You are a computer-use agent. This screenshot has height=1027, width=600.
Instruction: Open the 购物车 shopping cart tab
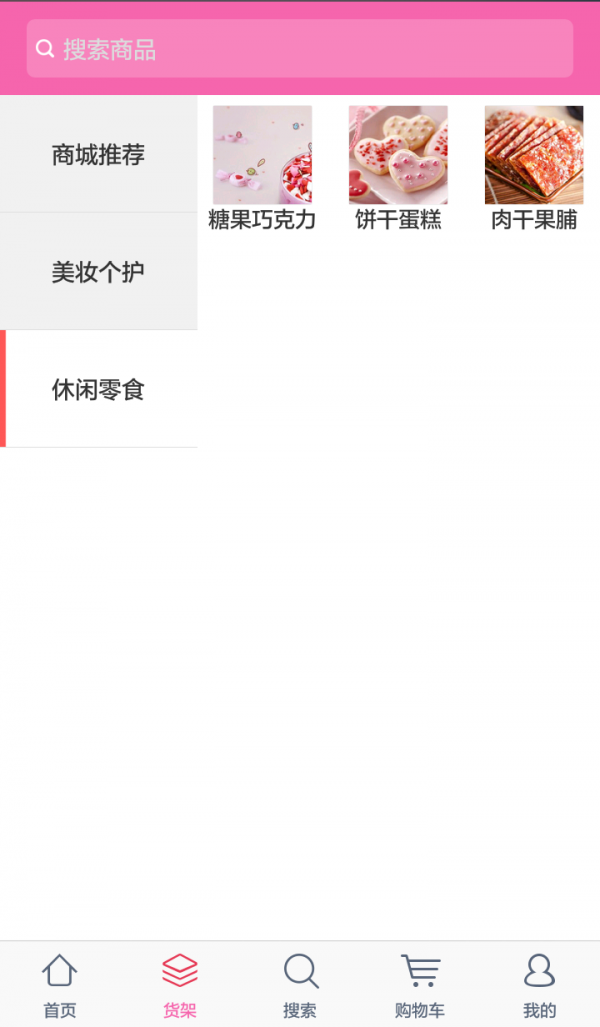point(420,985)
